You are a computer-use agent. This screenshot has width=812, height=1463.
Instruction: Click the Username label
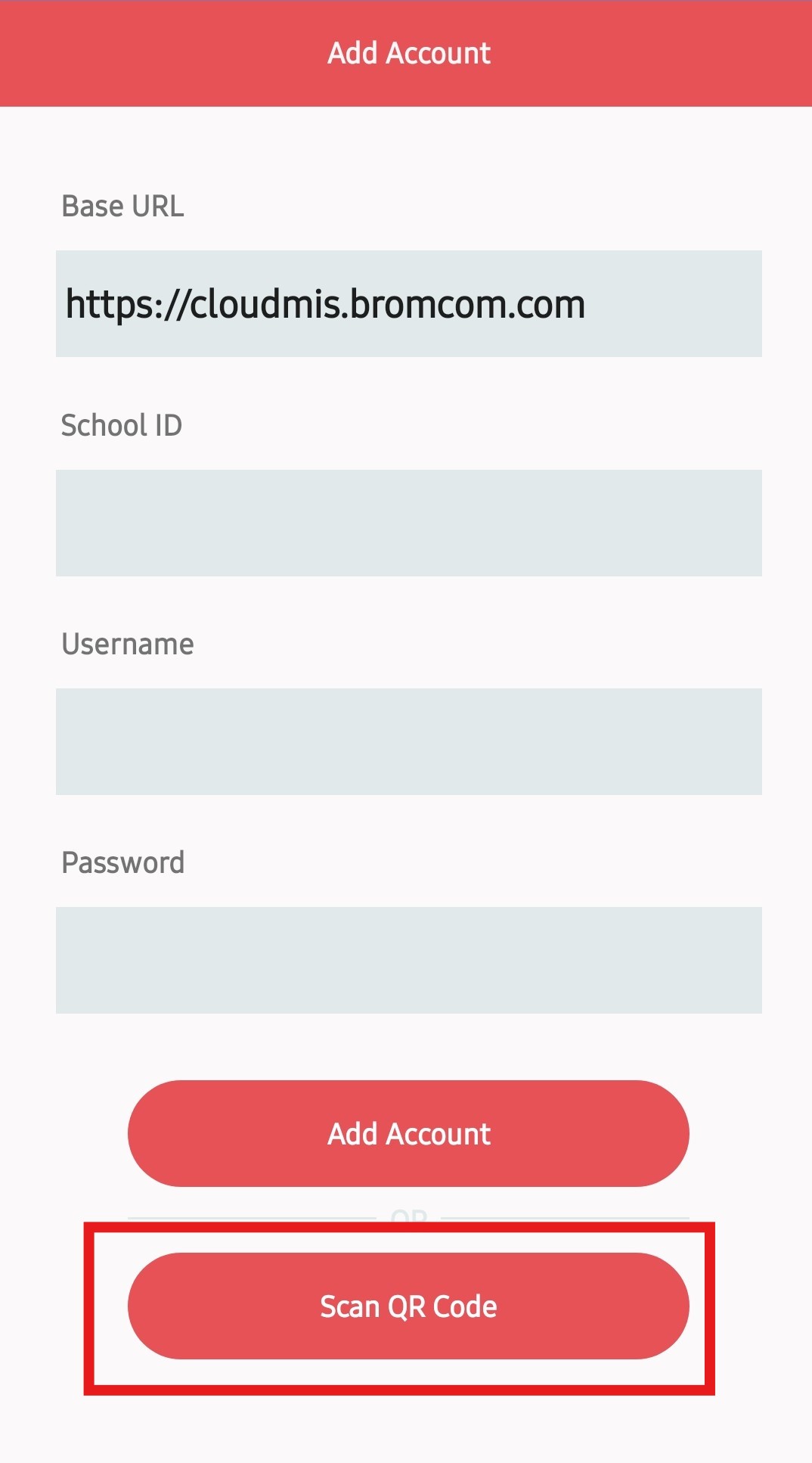(127, 643)
